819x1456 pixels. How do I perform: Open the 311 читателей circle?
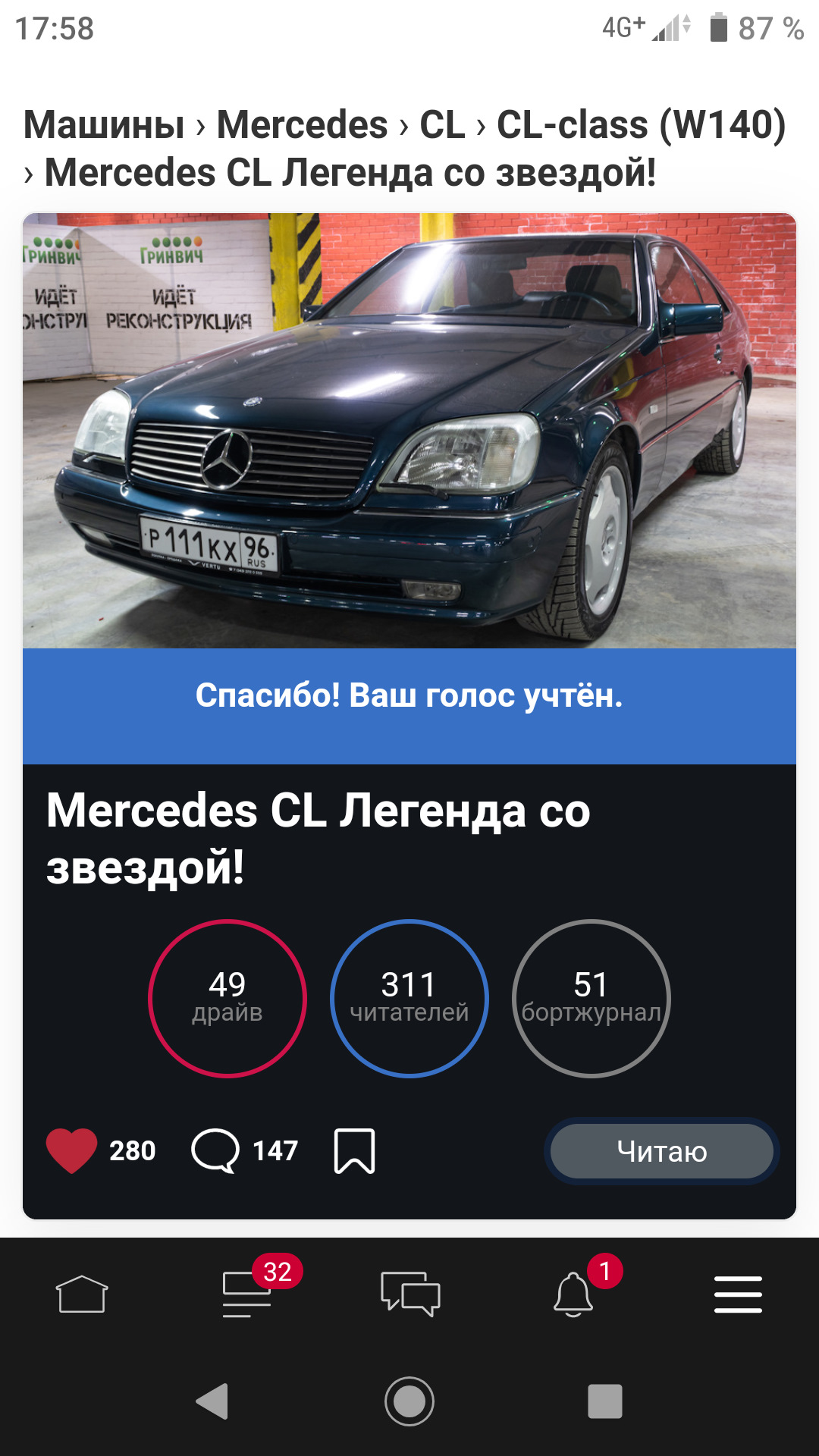coord(409,998)
